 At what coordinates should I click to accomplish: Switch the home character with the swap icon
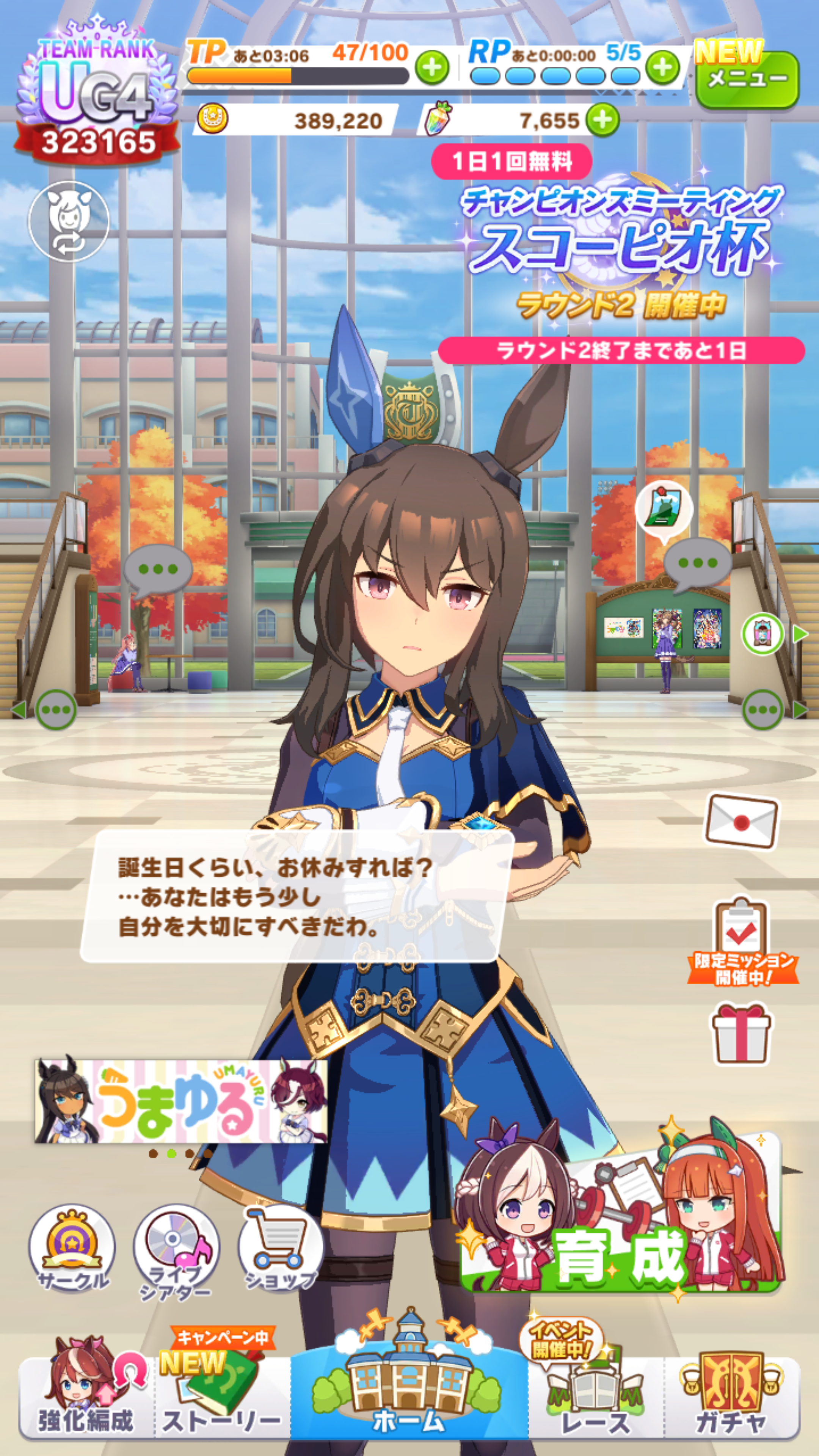pyautogui.click(x=69, y=221)
